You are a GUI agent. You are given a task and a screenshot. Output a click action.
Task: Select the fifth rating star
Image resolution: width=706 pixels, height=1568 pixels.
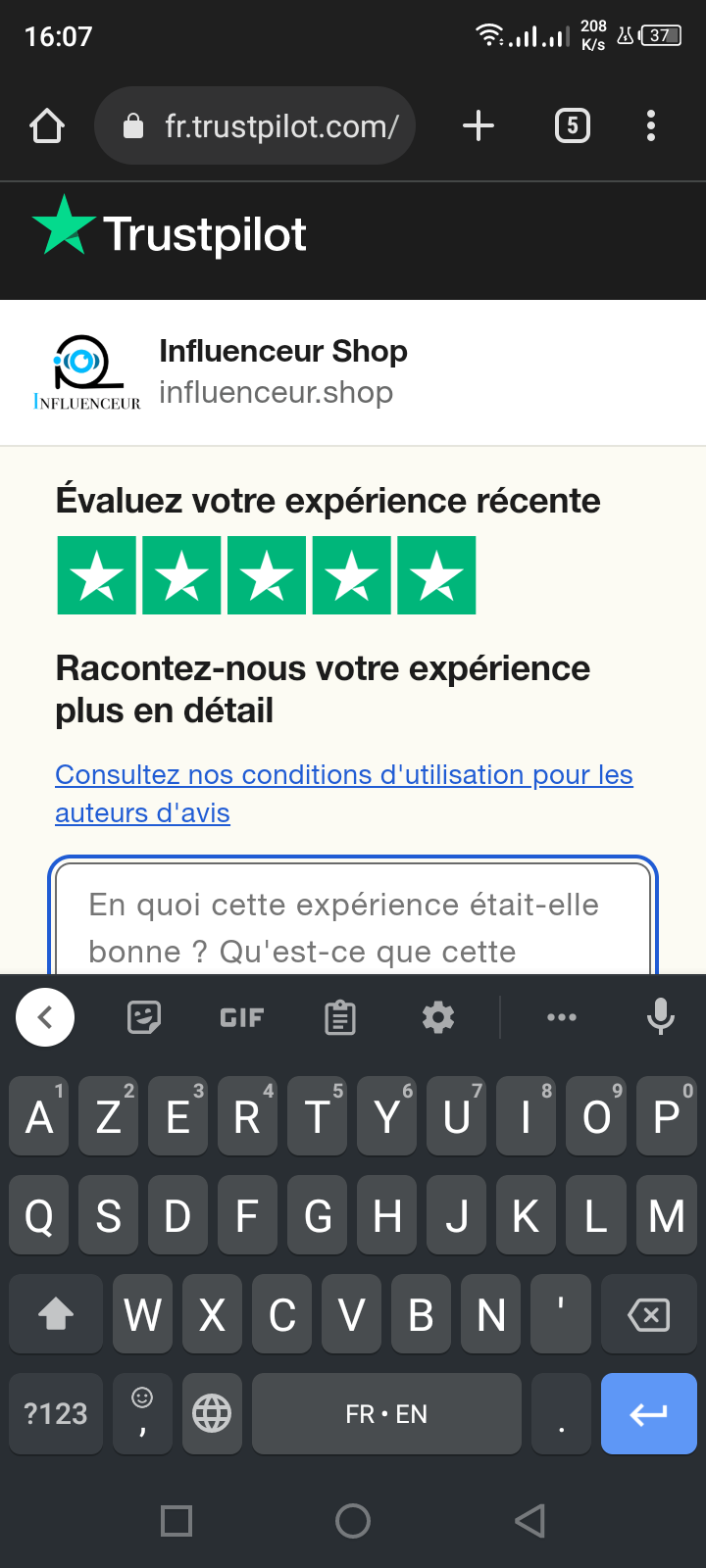coord(436,575)
